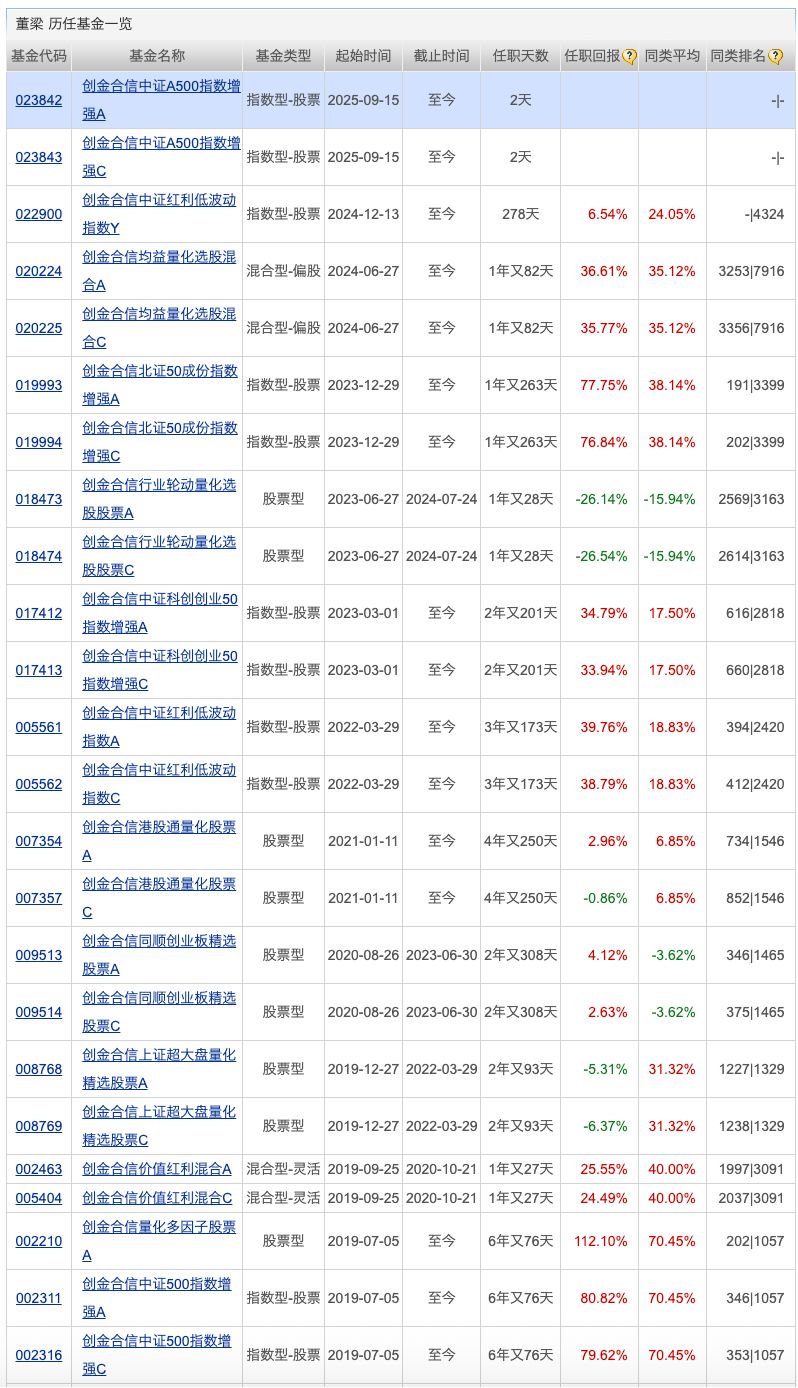Open fund code 009513
This screenshot has height=1388, width=798.
pyautogui.click(x=38, y=955)
